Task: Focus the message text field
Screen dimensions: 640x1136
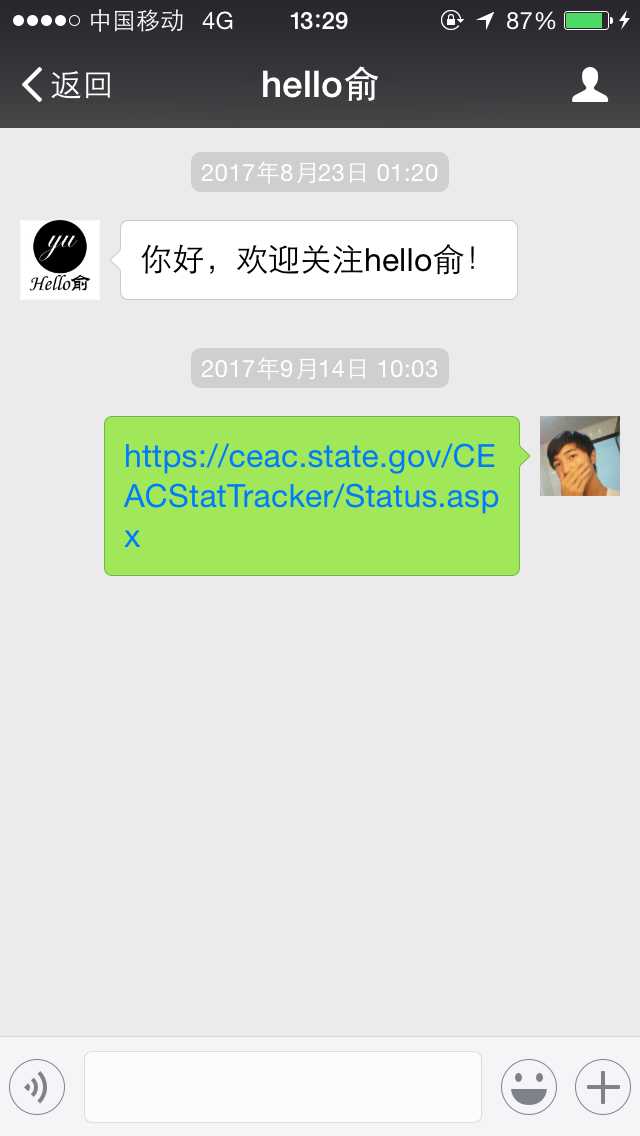Action: [x=283, y=1087]
